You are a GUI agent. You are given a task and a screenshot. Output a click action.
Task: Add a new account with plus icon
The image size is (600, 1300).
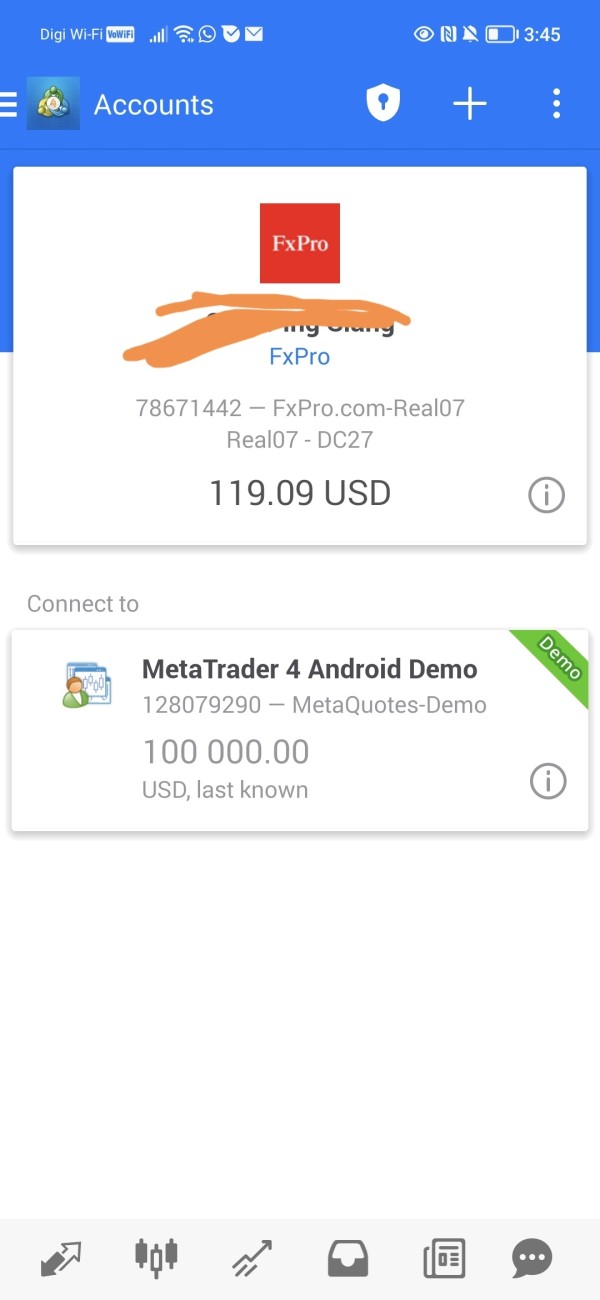[x=470, y=104]
